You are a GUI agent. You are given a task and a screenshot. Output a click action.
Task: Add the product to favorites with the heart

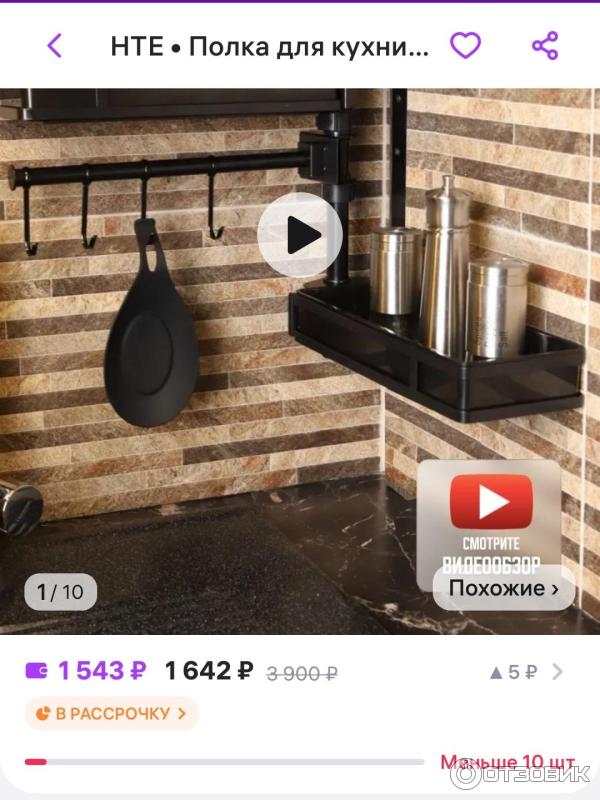pos(465,45)
